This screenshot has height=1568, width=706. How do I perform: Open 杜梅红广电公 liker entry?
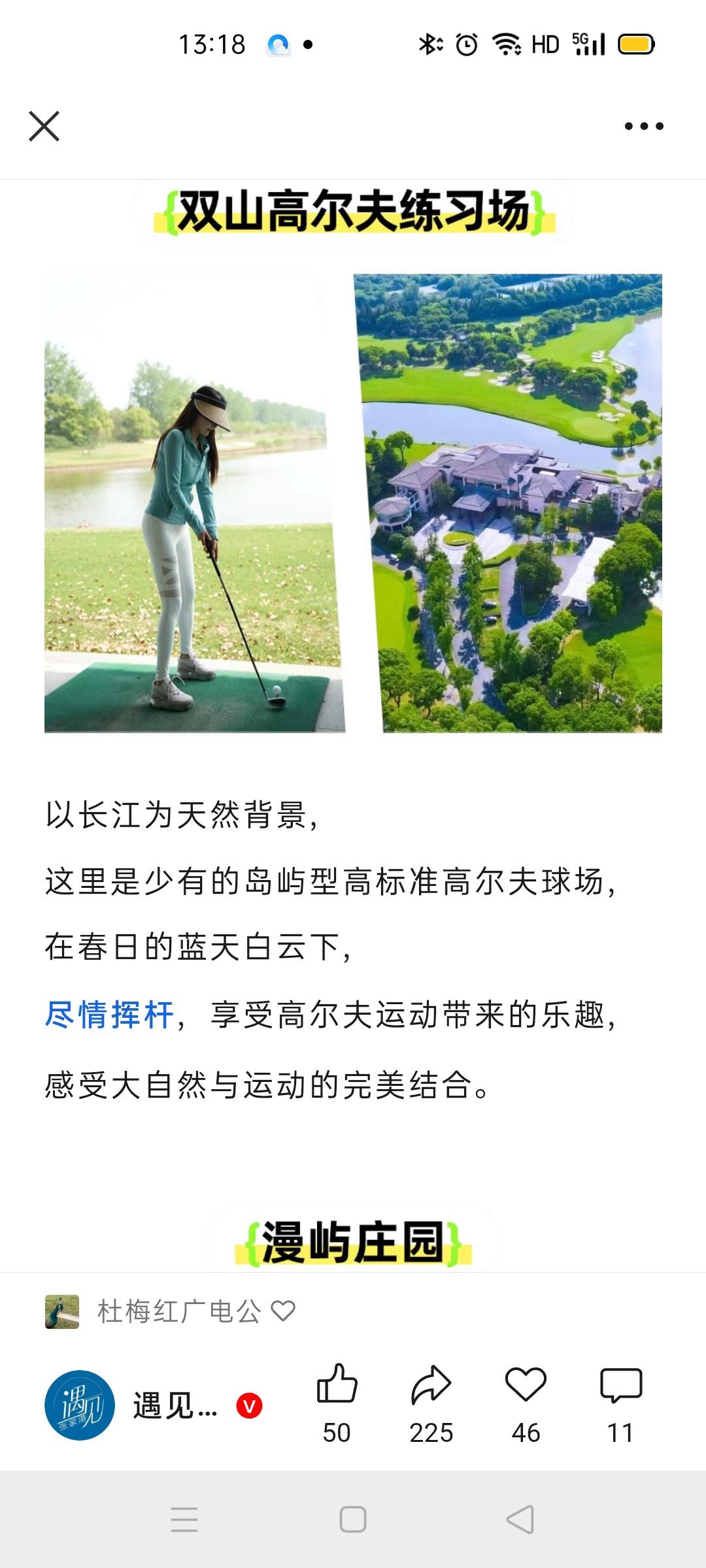(170, 1311)
